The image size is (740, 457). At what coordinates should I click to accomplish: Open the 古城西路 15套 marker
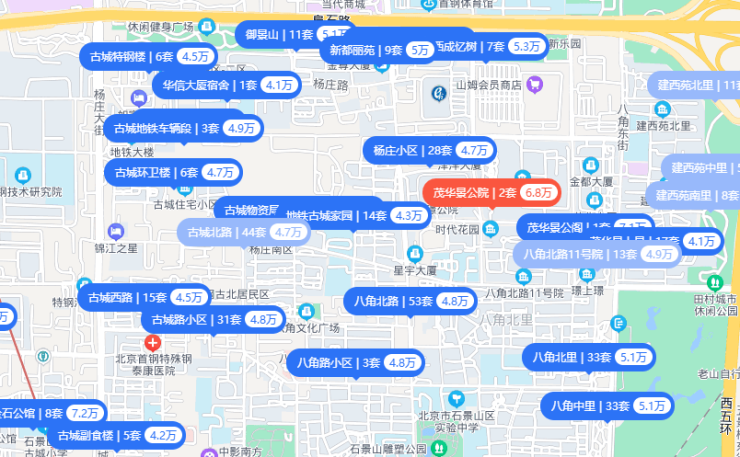[x=145, y=297]
